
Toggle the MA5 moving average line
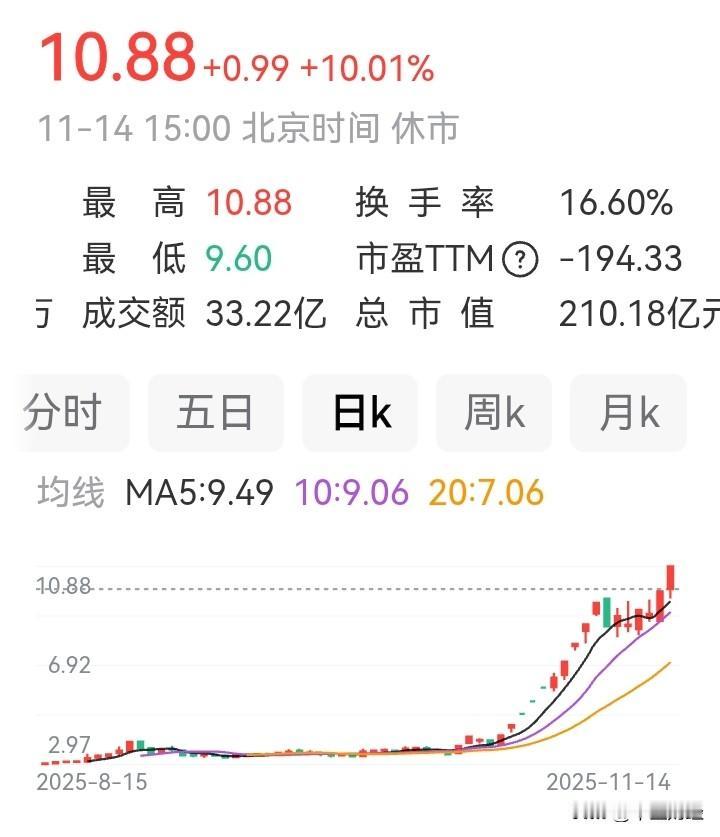click(x=197, y=492)
